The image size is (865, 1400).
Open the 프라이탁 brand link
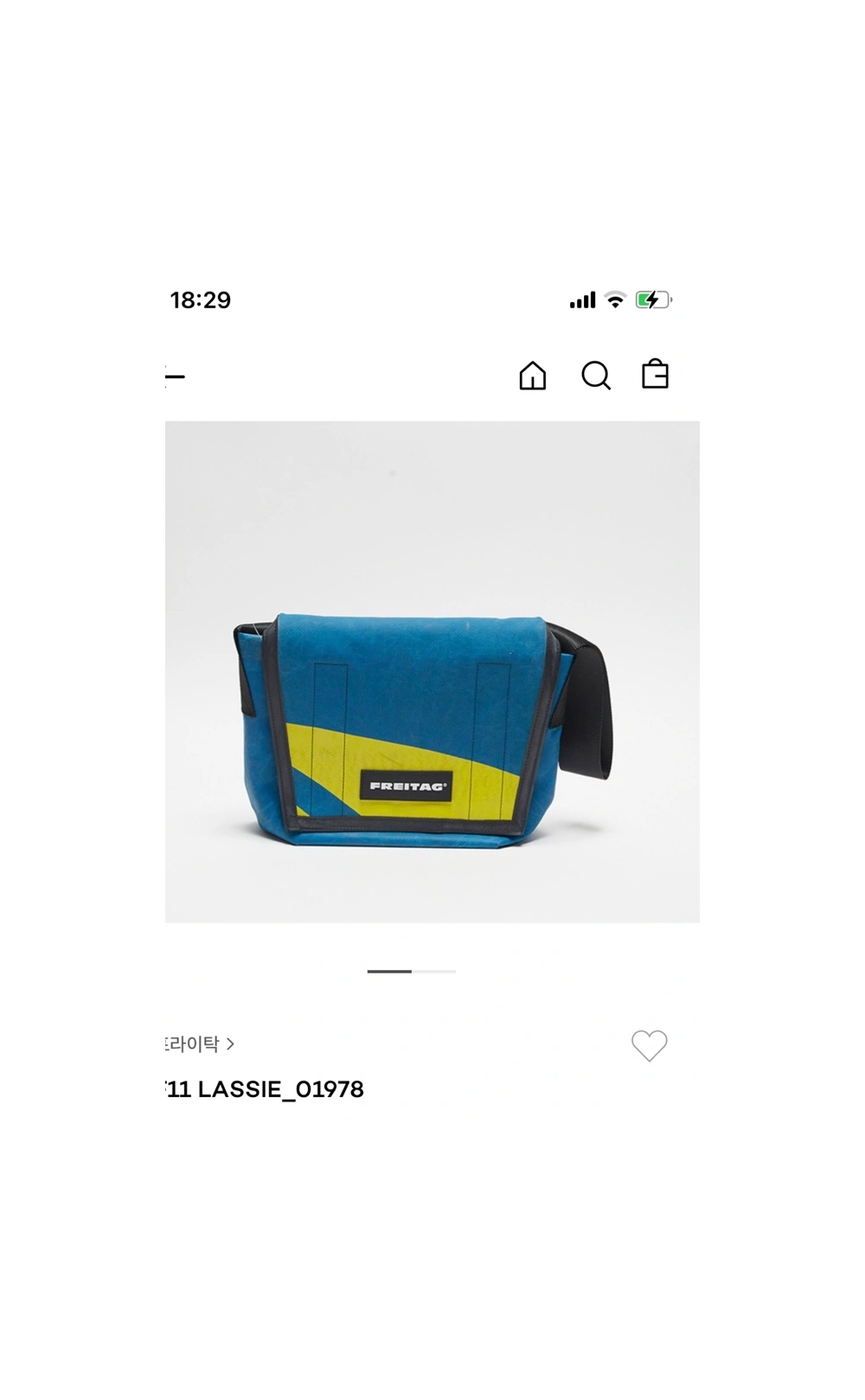coord(197,1044)
